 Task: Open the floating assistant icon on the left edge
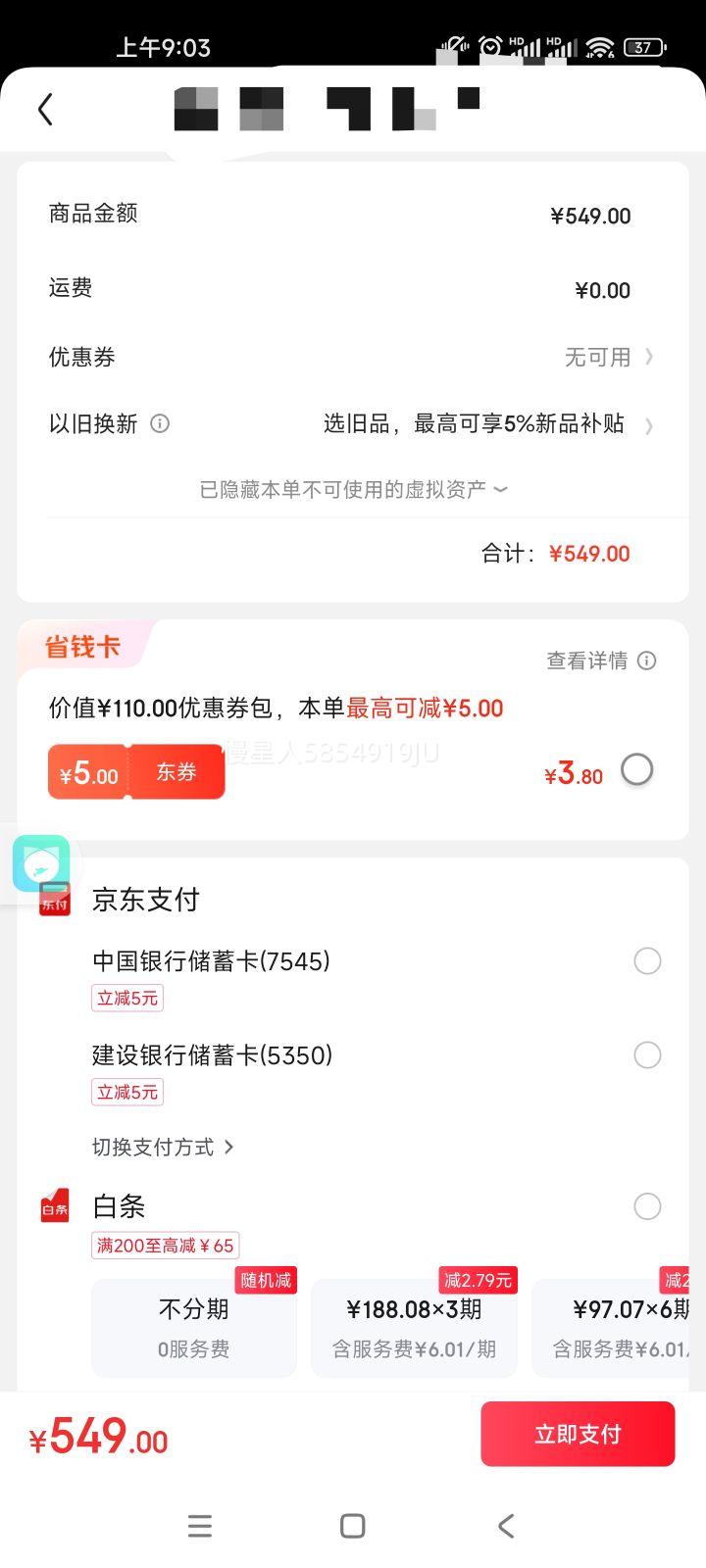tap(41, 863)
